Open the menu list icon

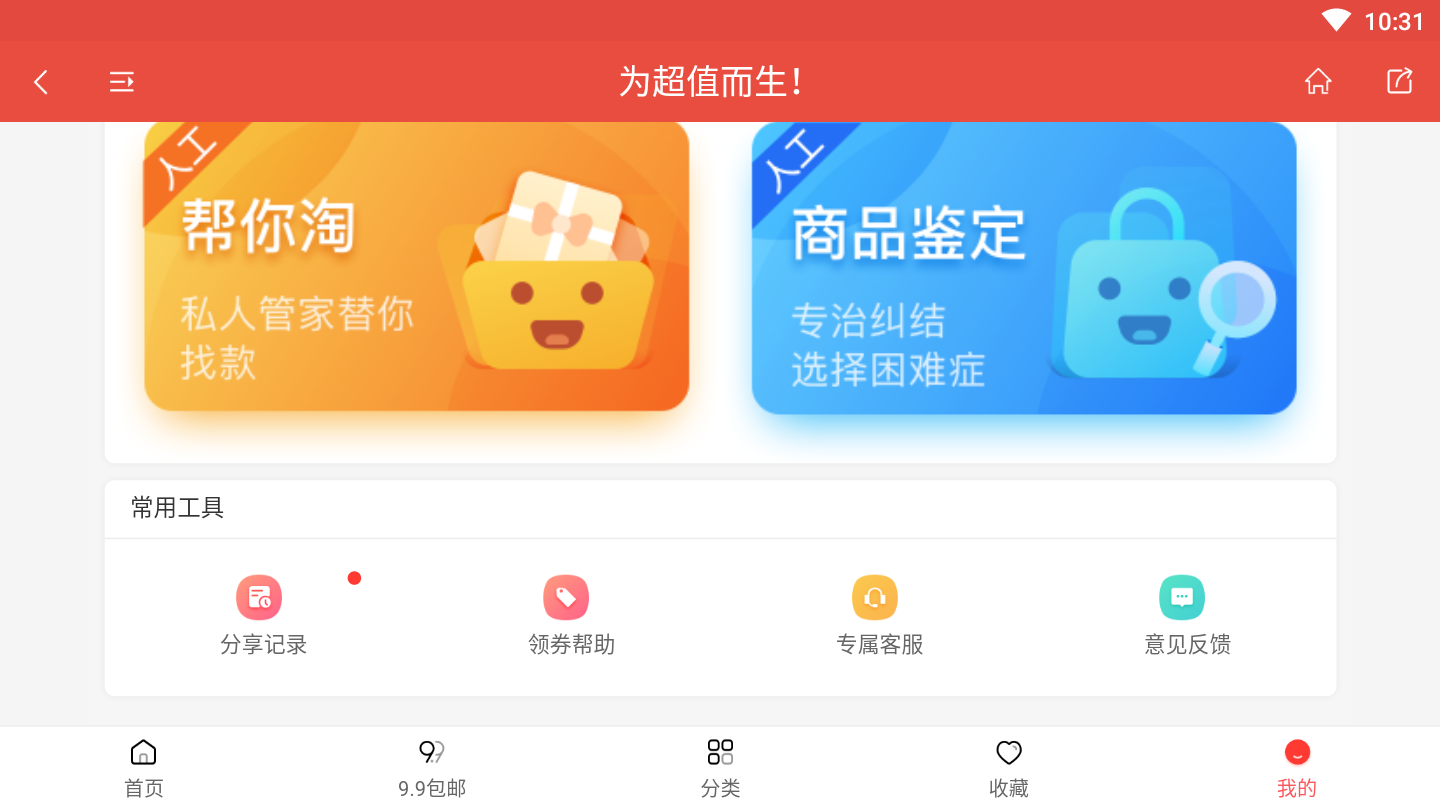pyautogui.click(x=122, y=82)
